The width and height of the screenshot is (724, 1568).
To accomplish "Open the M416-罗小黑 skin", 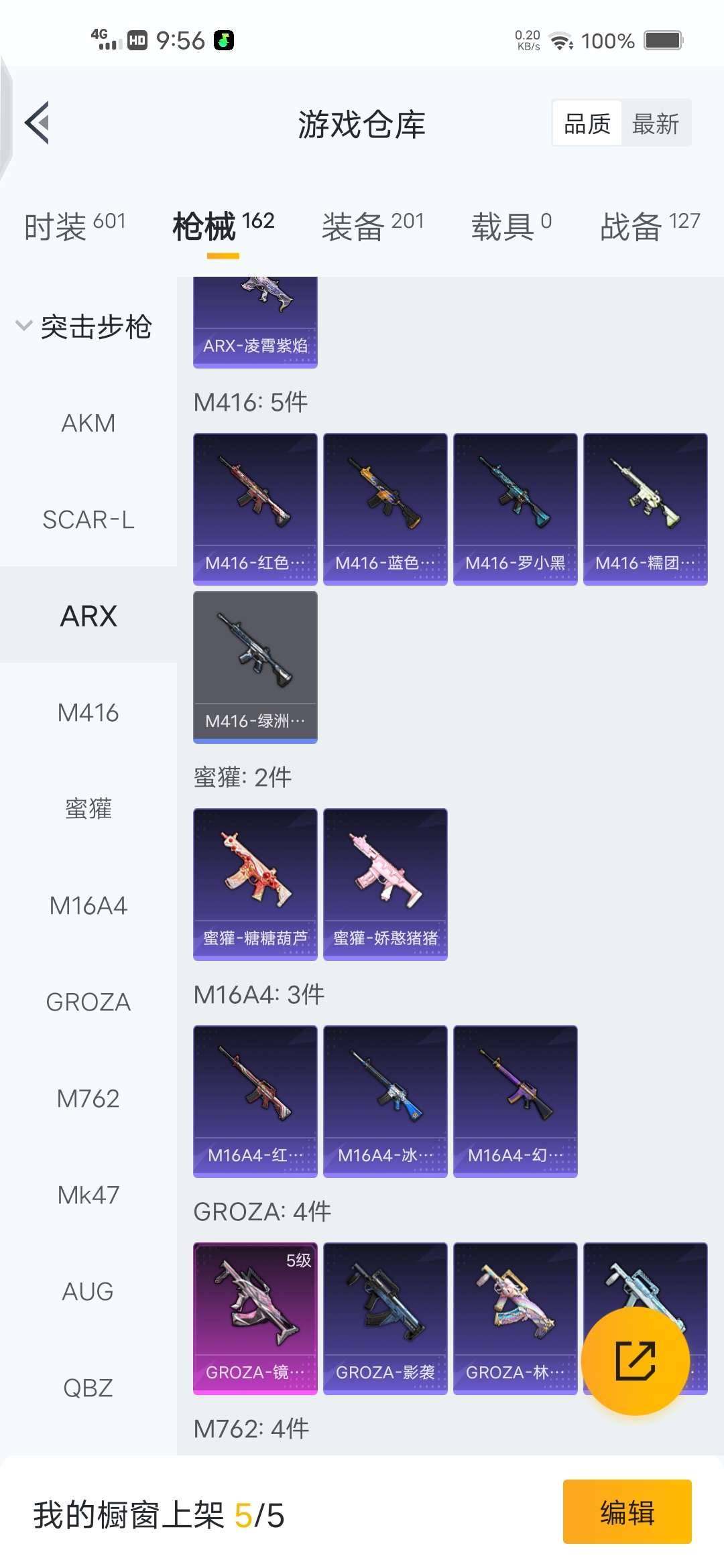I will point(515,509).
